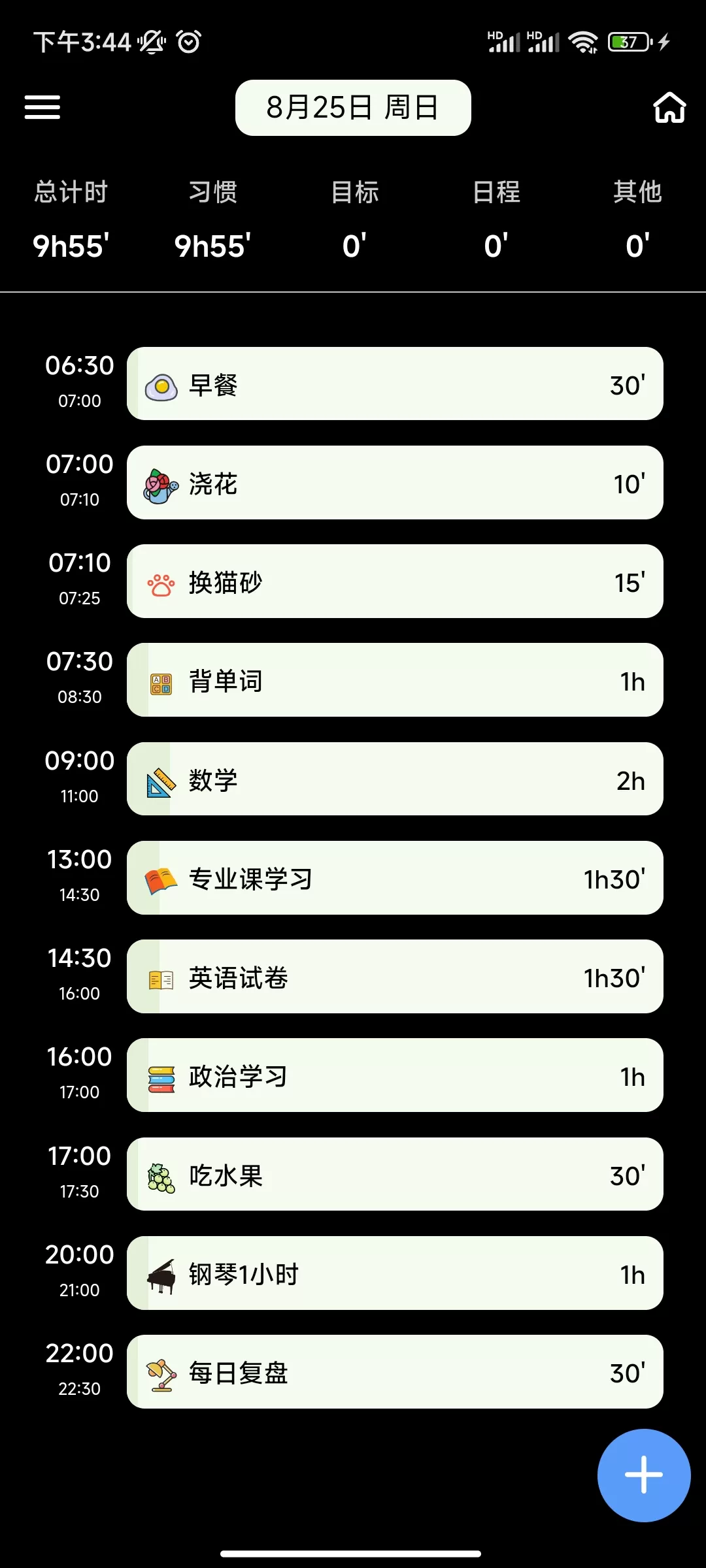706x1568 pixels.
Task: Open the 背单词 entry
Action: coord(395,680)
